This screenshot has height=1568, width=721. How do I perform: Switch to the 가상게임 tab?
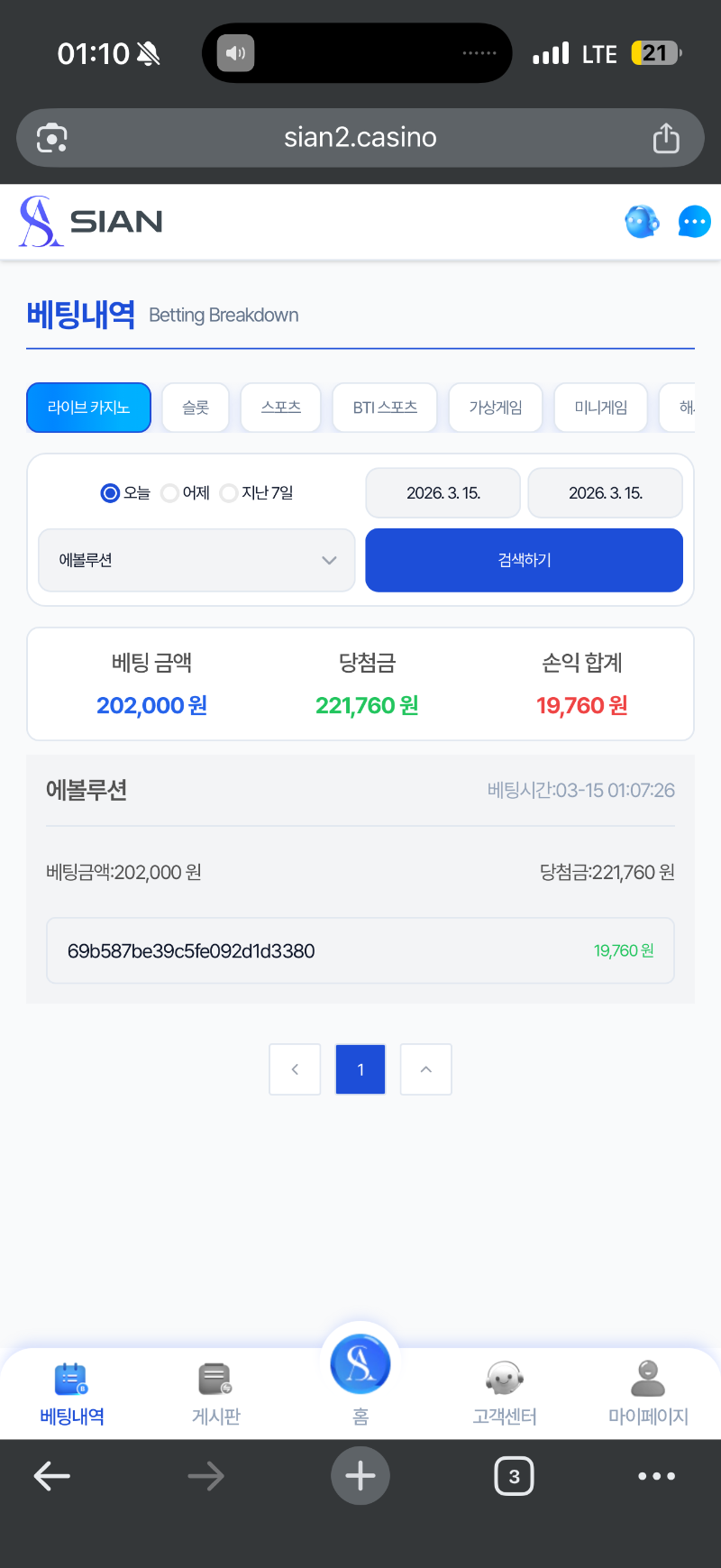coord(496,408)
